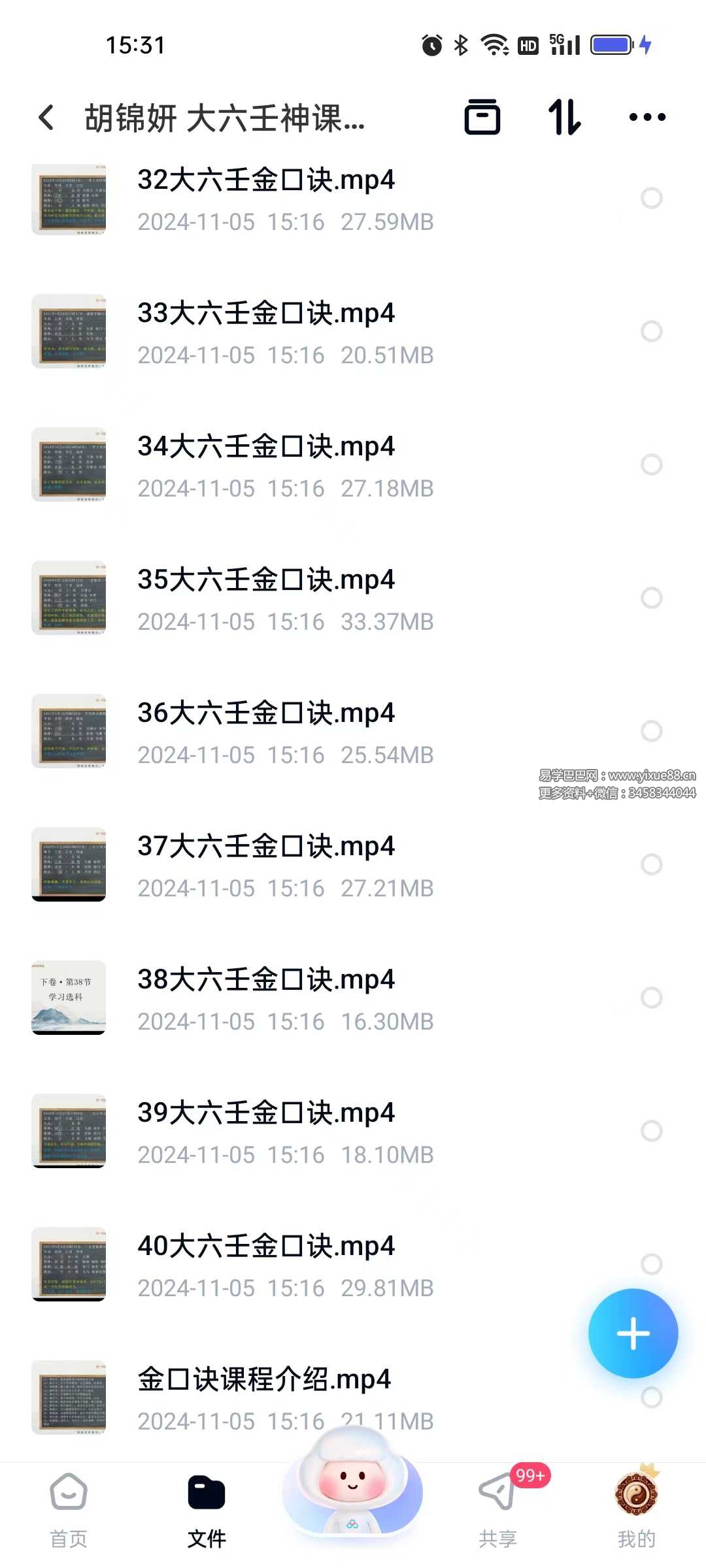Tap thumbnail of 33大六壬金口诀.mp4

[68, 332]
